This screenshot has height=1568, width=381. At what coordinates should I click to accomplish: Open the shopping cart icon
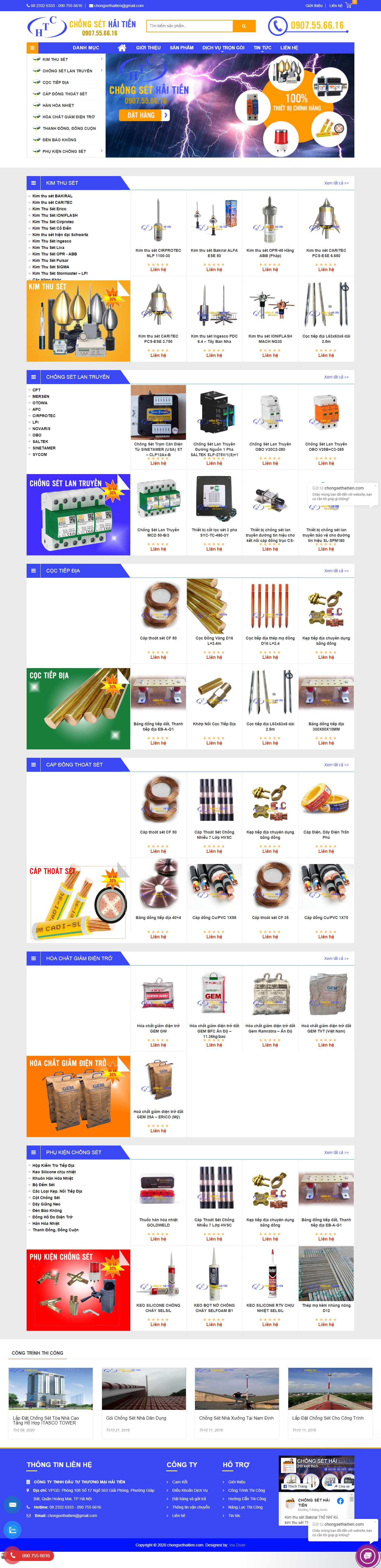coord(349,6)
